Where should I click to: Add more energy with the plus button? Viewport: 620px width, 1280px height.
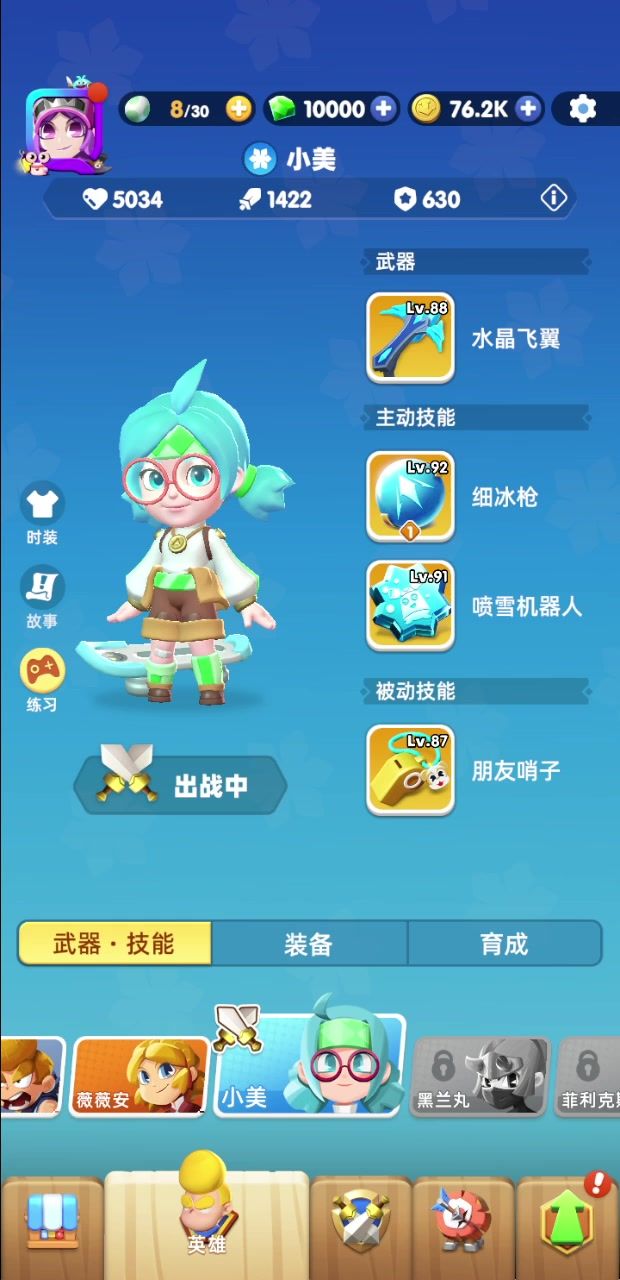239,109
